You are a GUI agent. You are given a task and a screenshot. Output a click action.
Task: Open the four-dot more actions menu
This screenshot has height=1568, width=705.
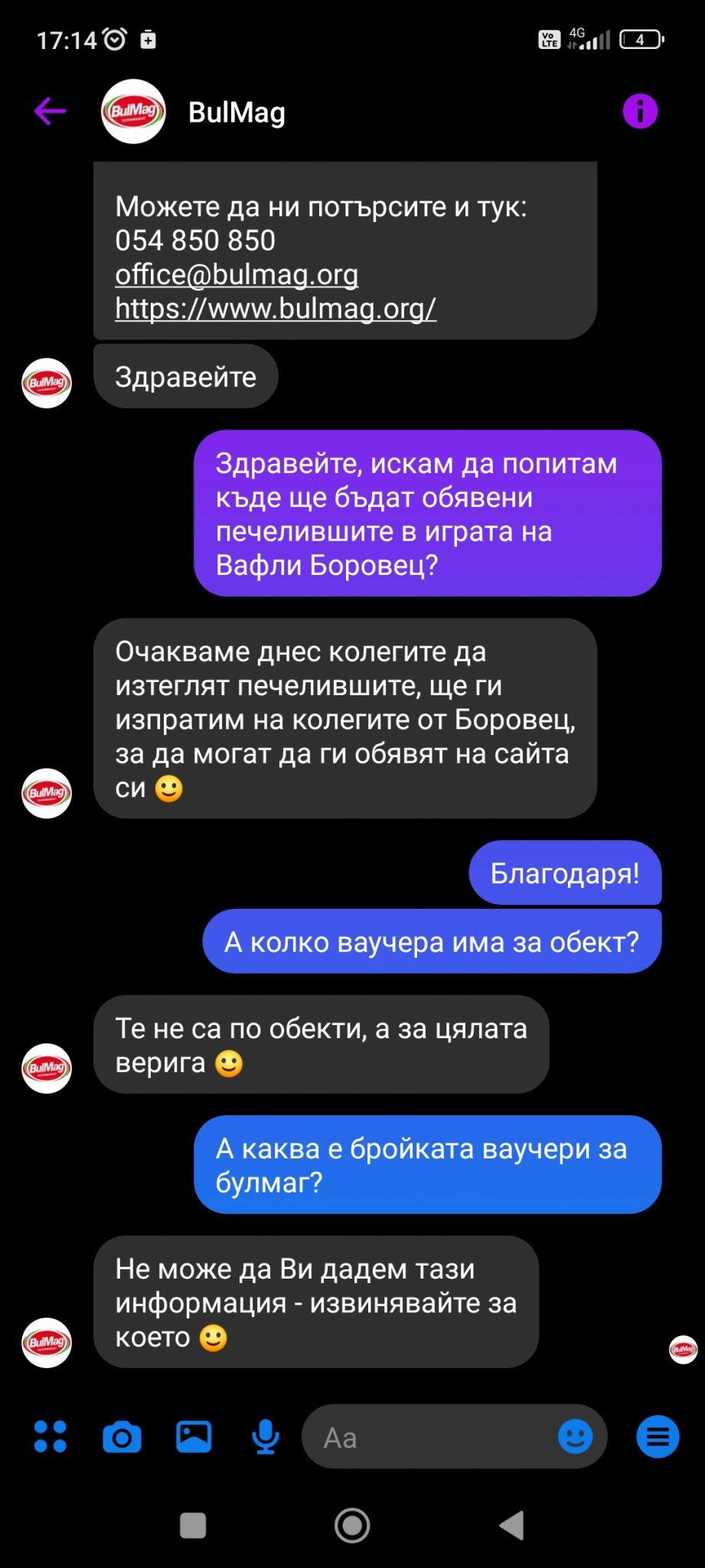point(51,1436)
